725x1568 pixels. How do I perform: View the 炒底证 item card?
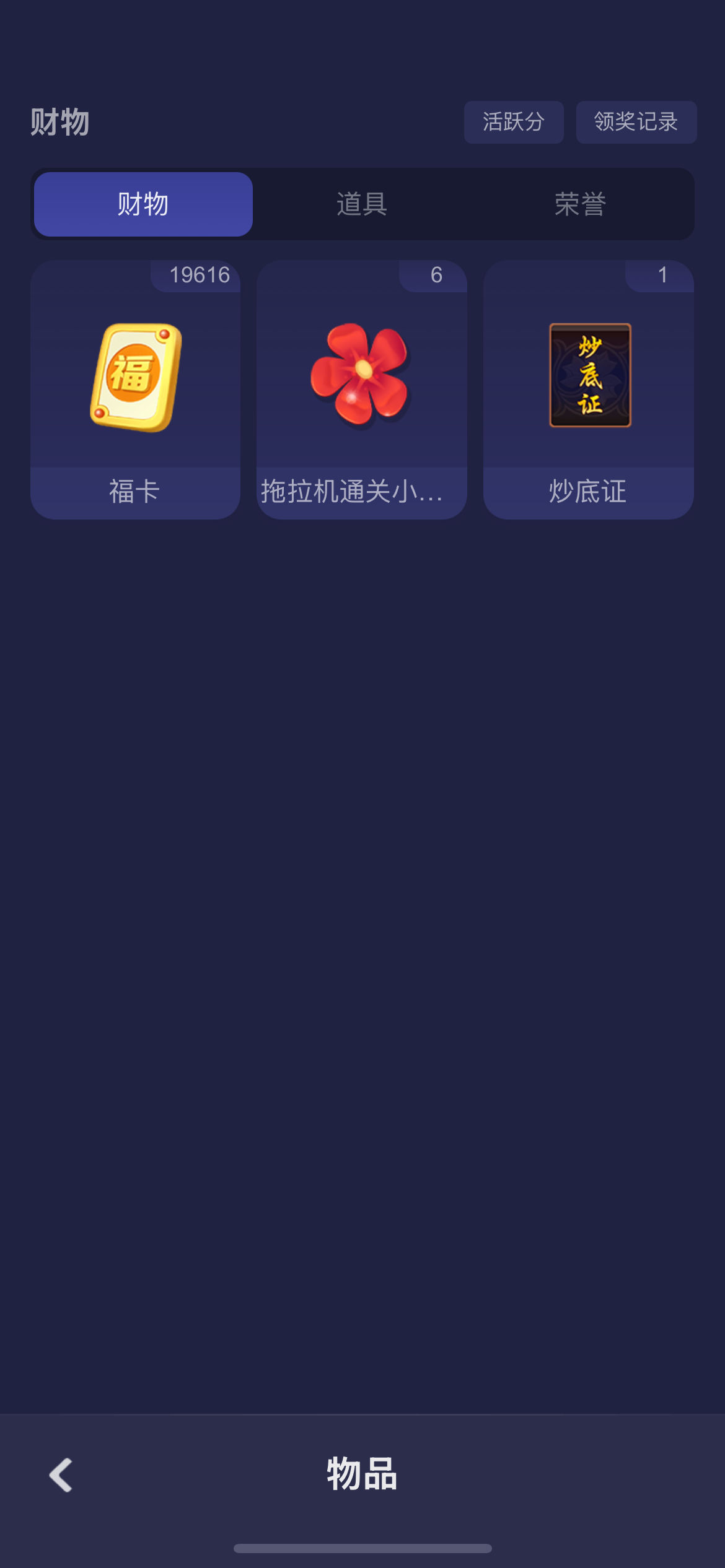(x=588, y=390)
